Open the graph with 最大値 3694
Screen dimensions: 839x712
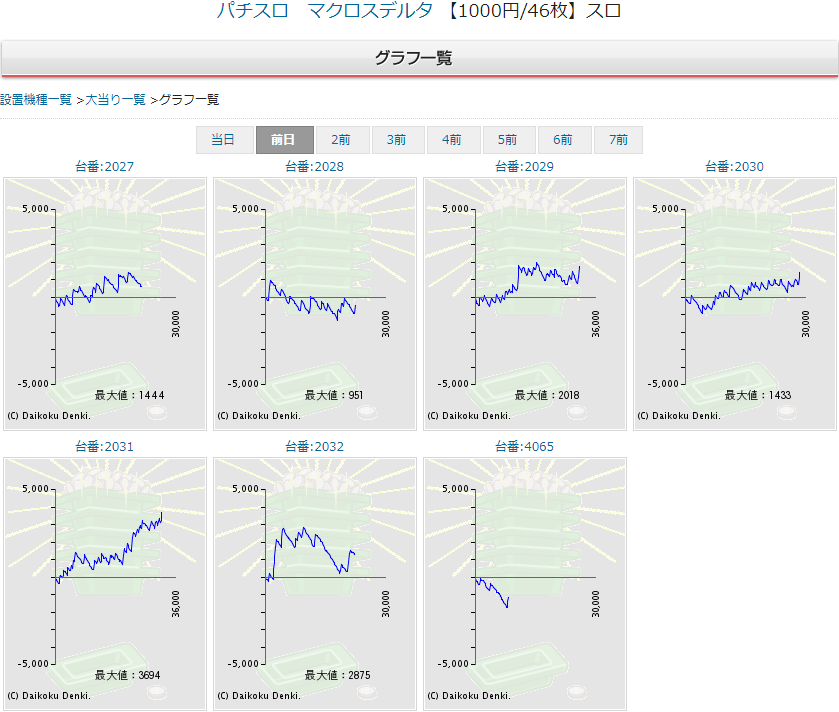click(105, 584)
